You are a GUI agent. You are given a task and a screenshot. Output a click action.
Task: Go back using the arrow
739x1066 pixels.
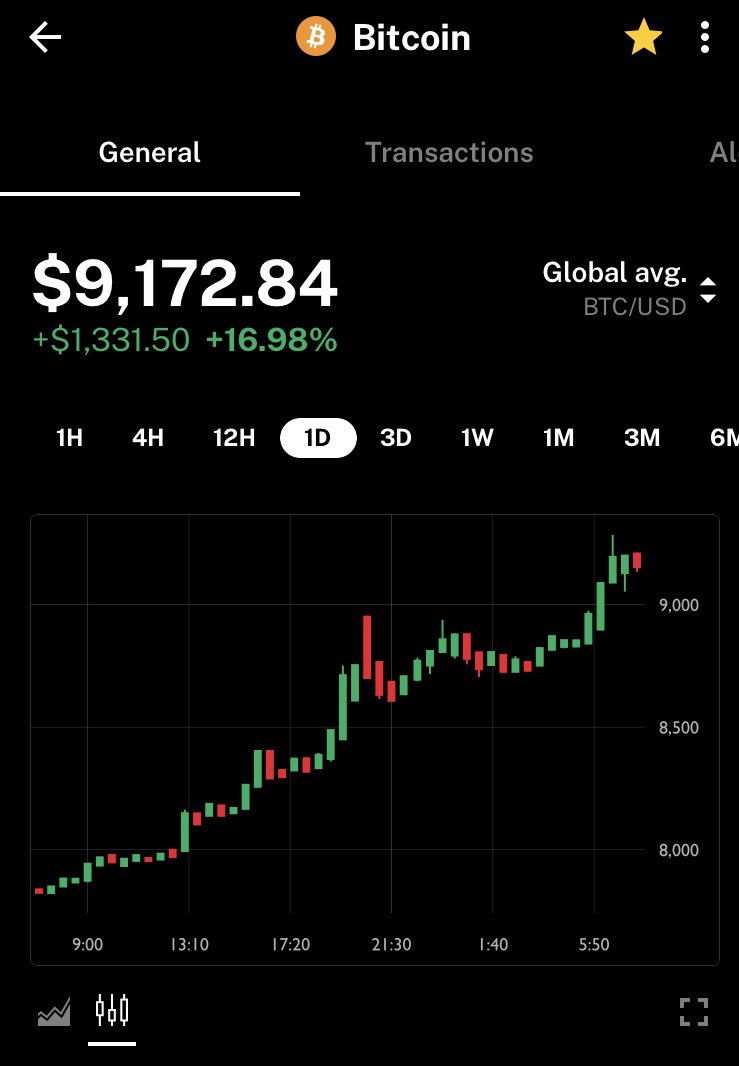point(45,38)
